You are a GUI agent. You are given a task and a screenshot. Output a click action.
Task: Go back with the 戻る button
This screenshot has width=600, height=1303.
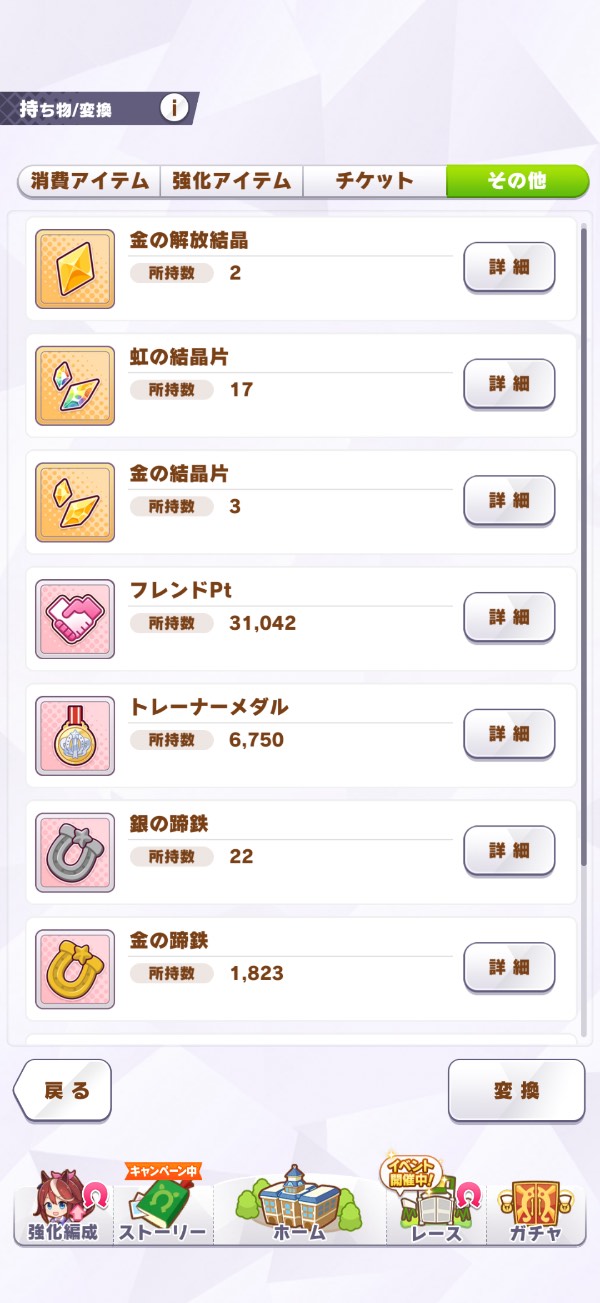tap(64, 1090)
